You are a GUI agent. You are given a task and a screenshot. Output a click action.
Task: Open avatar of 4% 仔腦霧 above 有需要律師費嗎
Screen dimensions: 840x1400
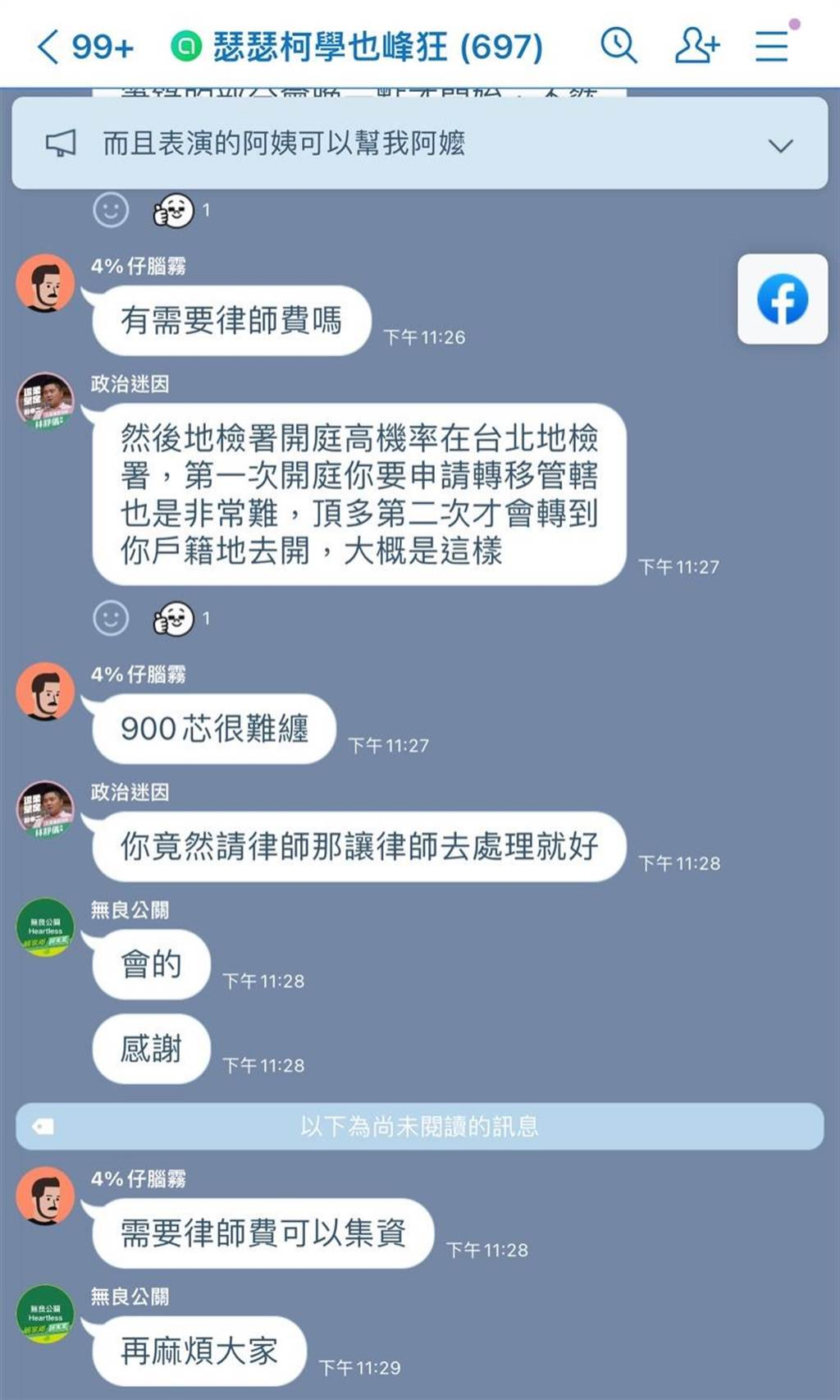pos(45,283)
